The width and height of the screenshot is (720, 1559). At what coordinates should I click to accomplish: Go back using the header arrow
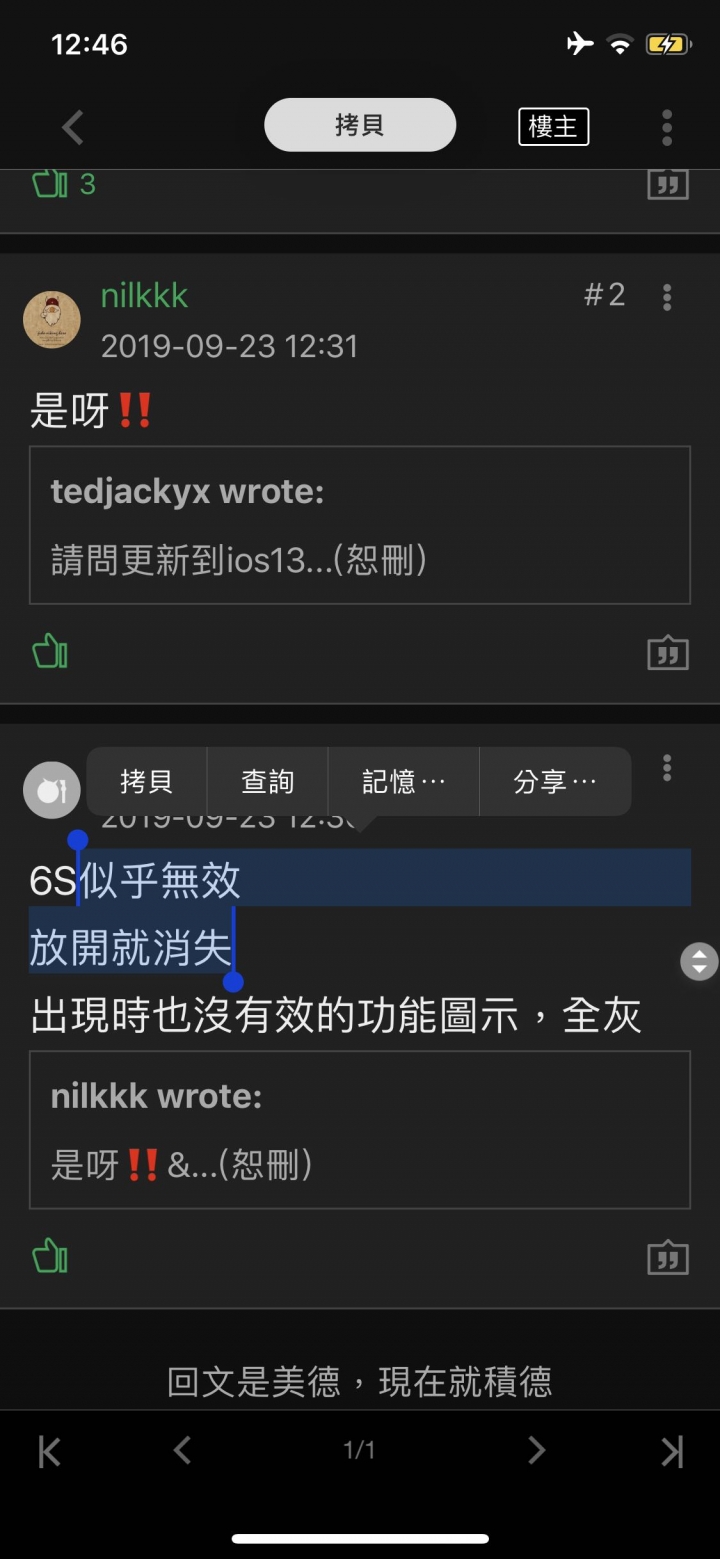(x=72, y=127)
